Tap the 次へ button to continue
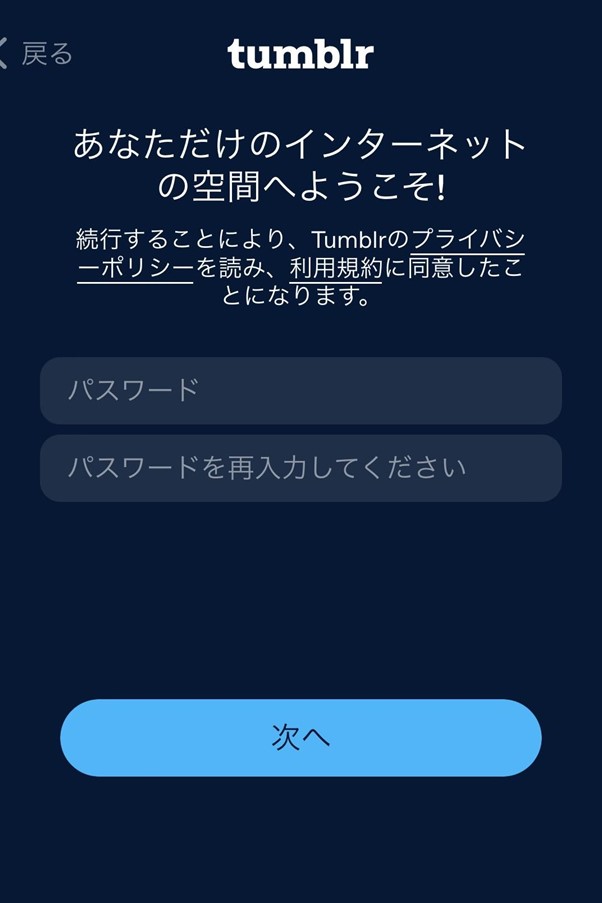Screen dimensions: 602x903 tap(300, 738)
